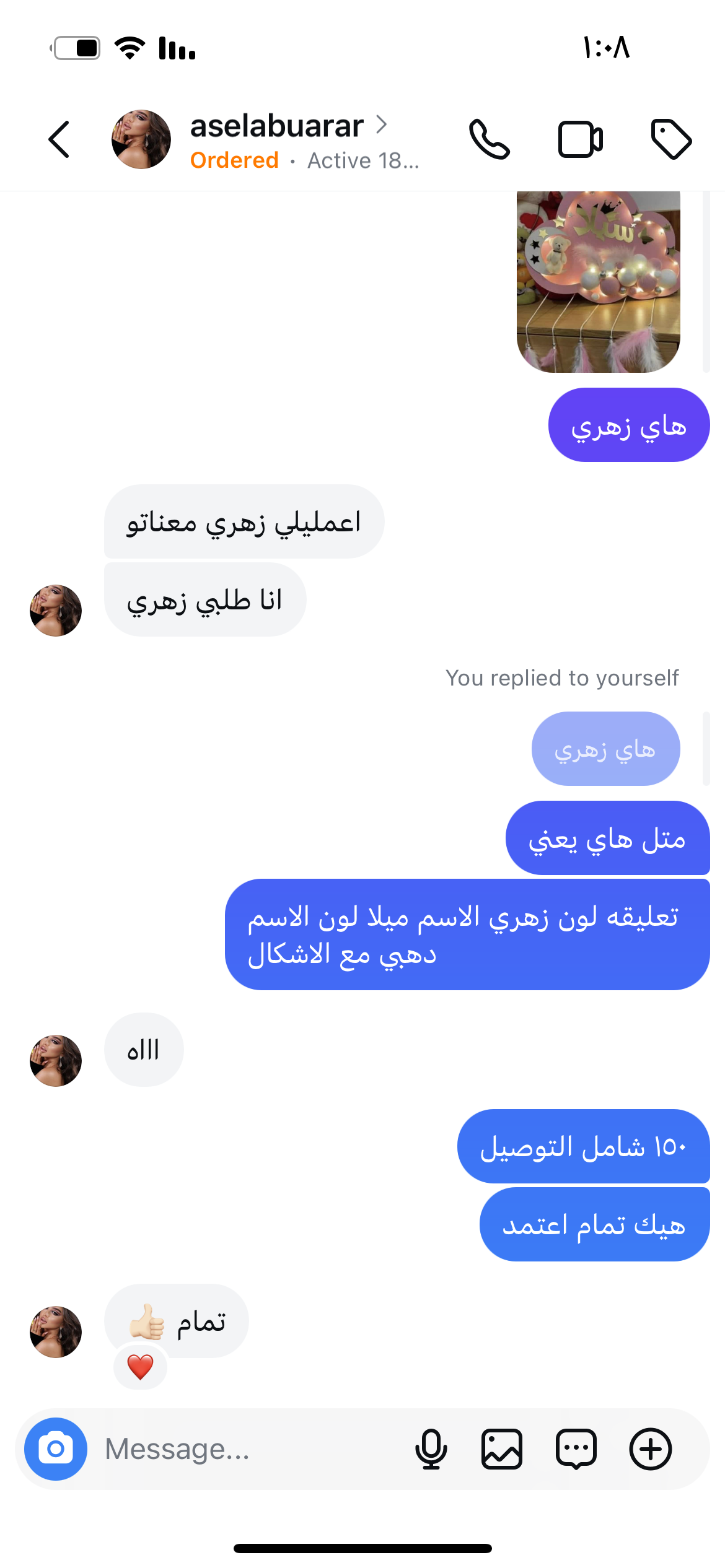725x1568 pixels.
Task: Start a video call with aselabuarar
Action: pos(580,139)
